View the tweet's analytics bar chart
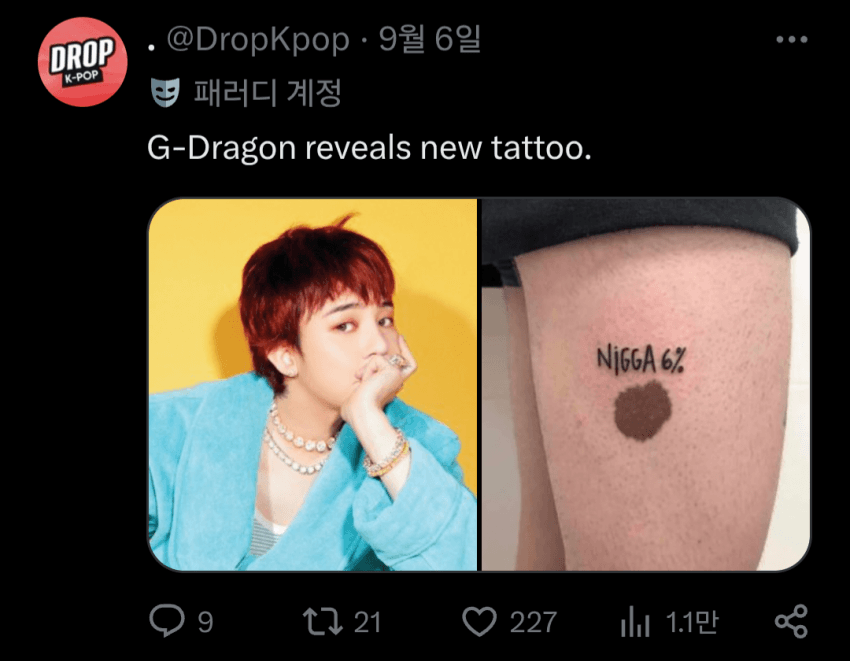This screenshot has height=661, width=850. (635, 623)
